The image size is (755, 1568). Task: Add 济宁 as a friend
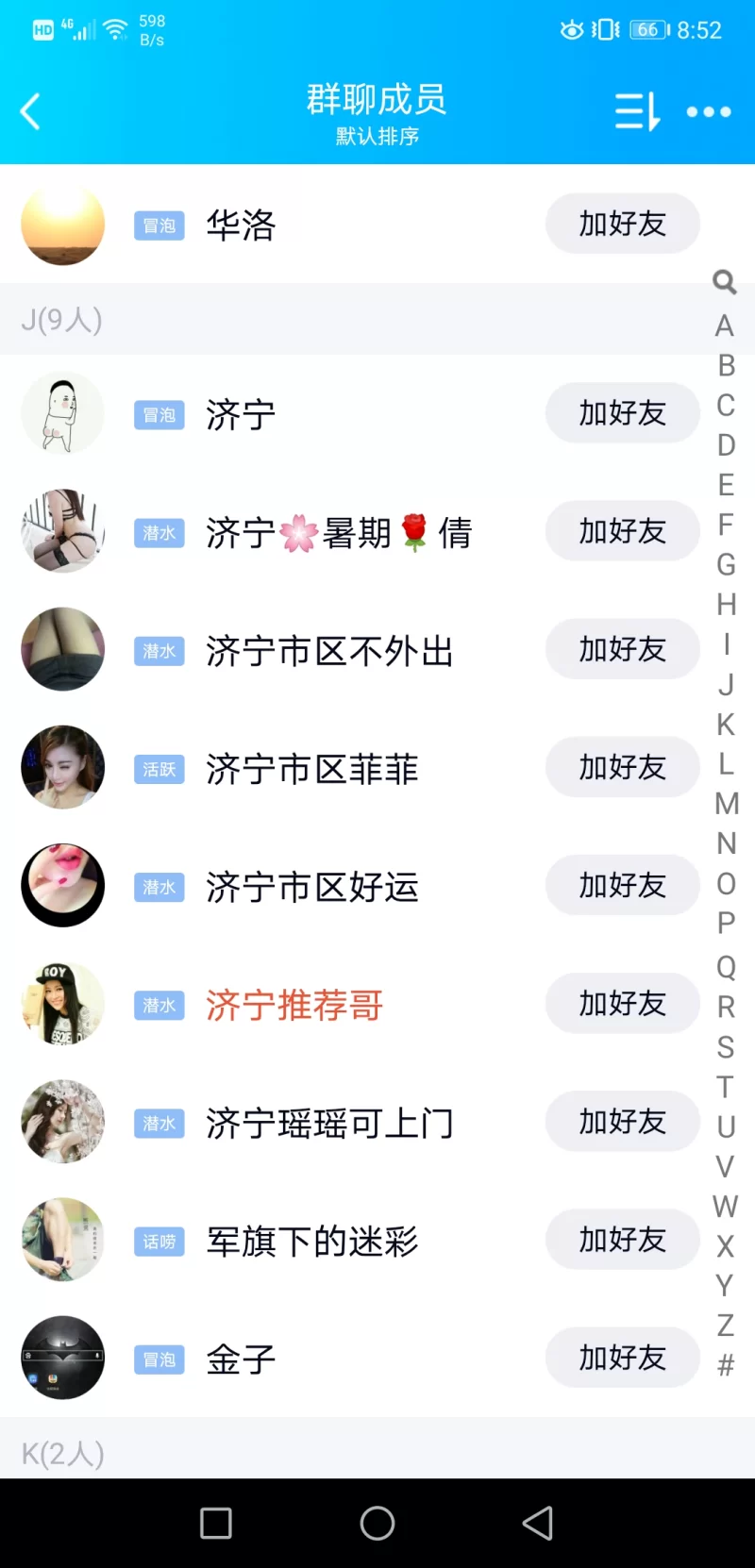point(622,413)
